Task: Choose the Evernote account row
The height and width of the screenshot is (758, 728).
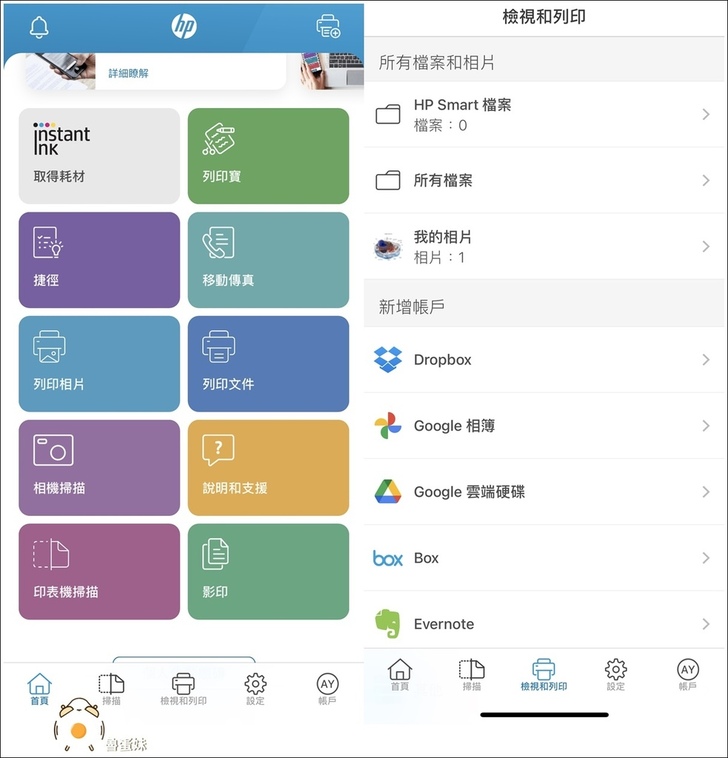Action: coord(545,623)
